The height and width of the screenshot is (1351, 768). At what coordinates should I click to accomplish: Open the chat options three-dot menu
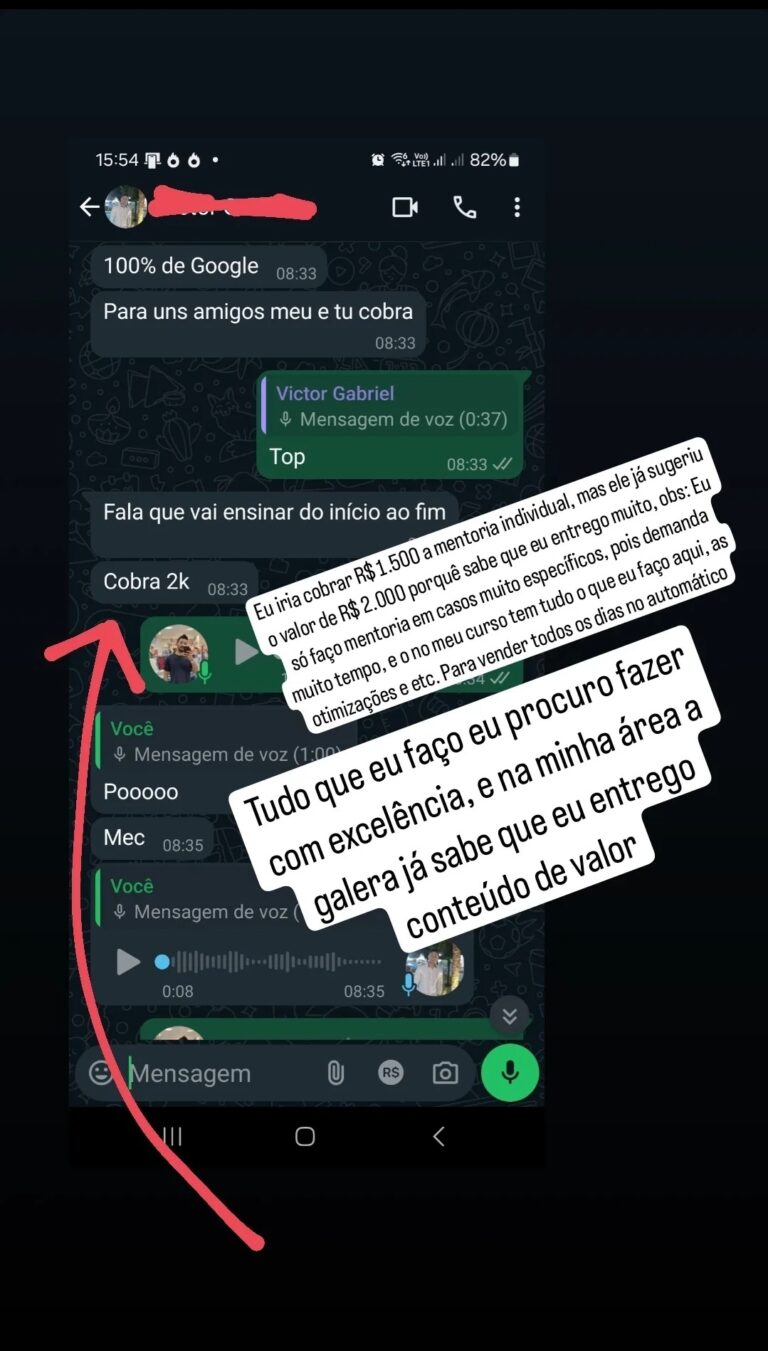[517, 207]
